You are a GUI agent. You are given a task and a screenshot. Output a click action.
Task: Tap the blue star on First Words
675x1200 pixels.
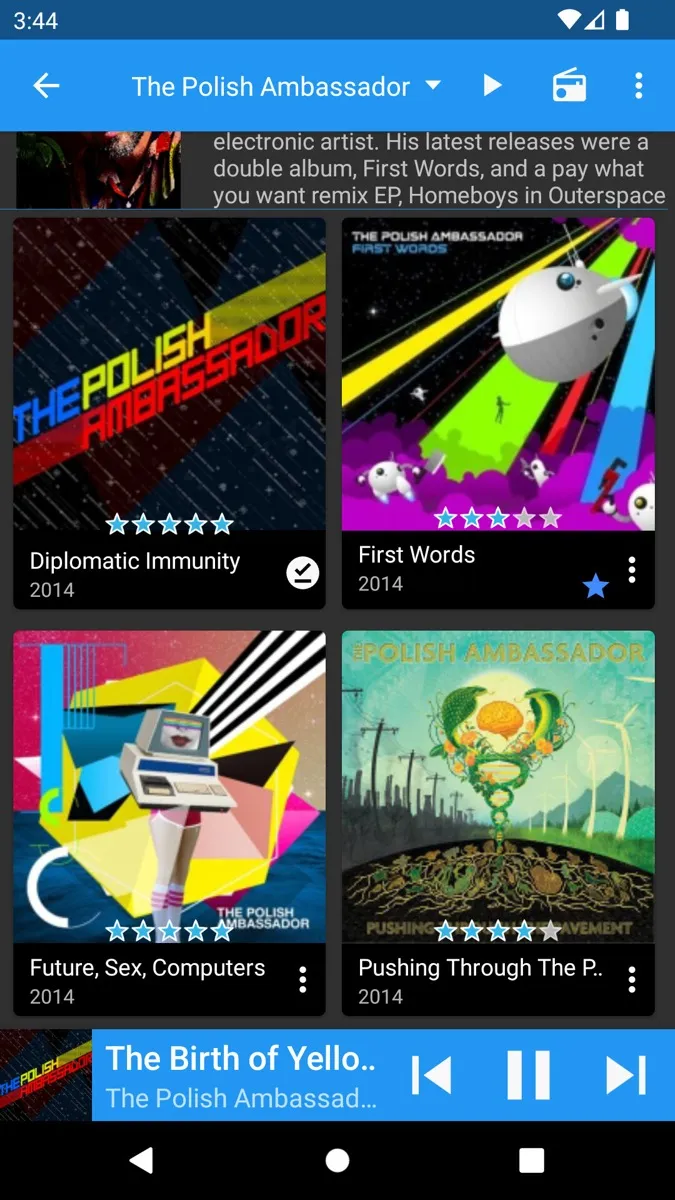[x=595, y=586]
